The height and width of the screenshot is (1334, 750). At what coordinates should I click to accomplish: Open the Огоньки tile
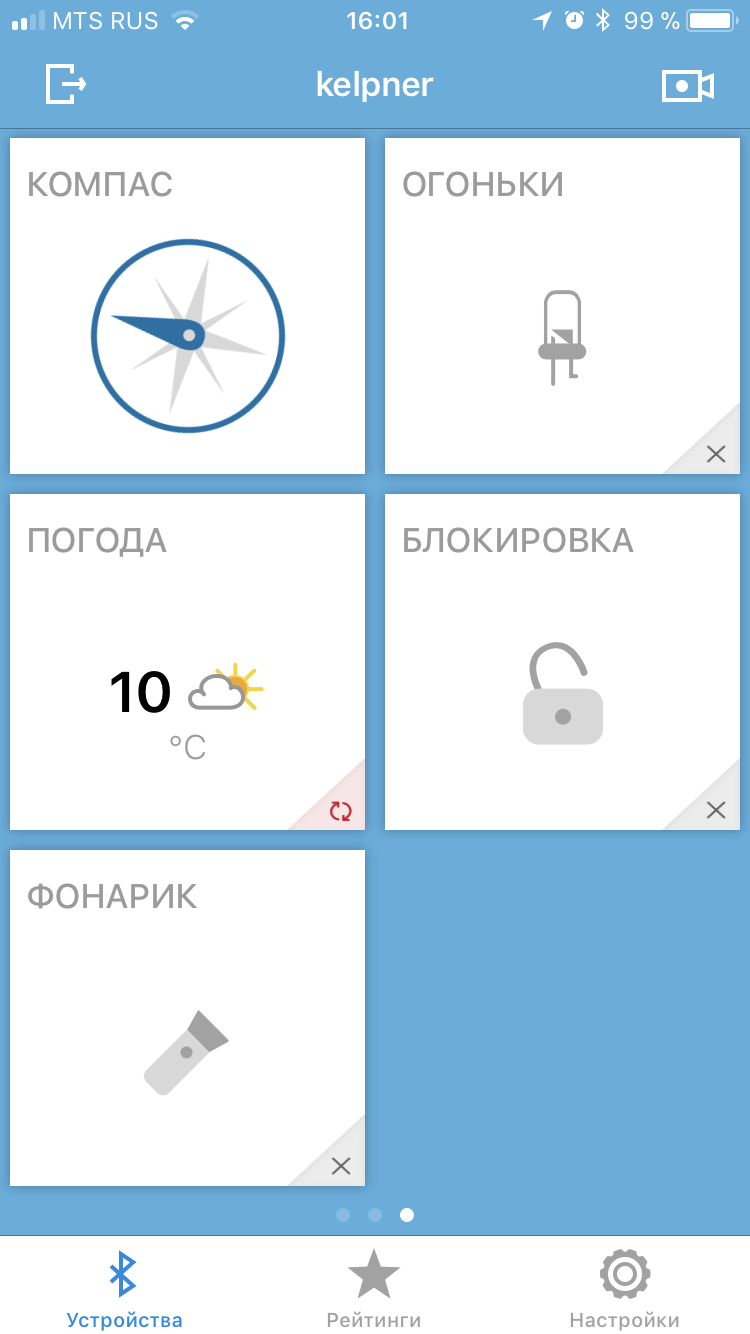tap(561, 306)
